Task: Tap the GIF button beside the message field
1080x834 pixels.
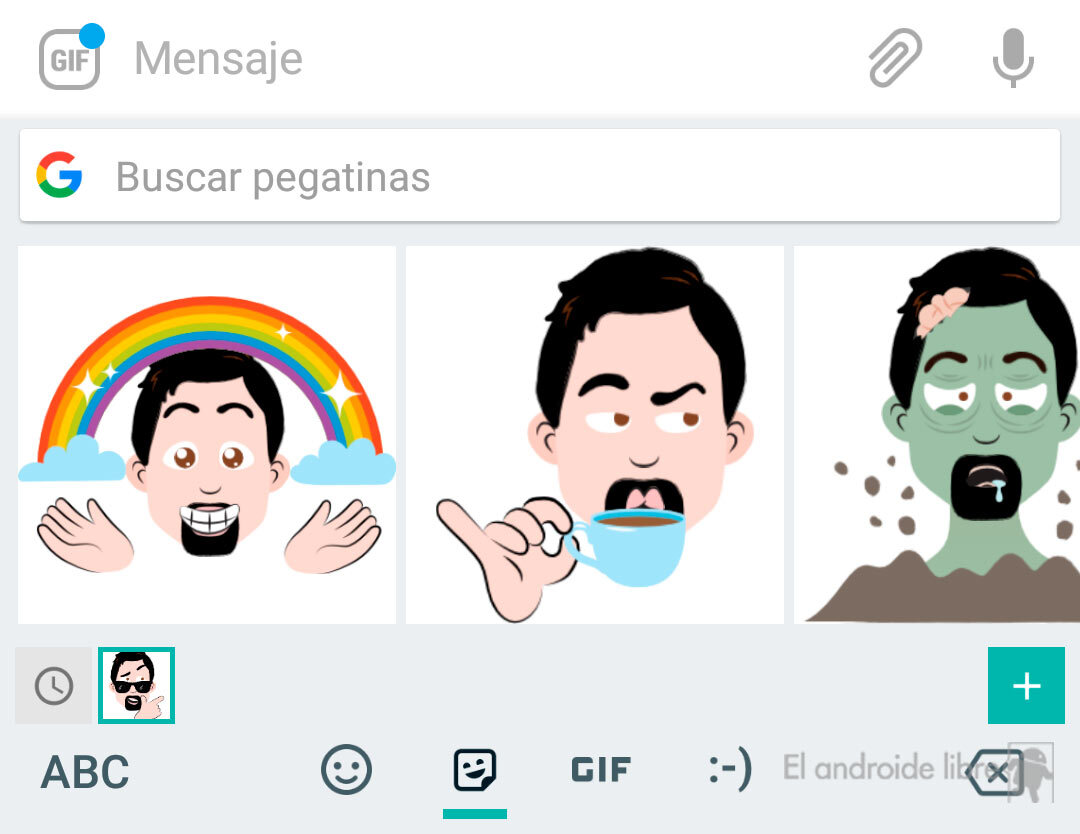Action: 69,59
